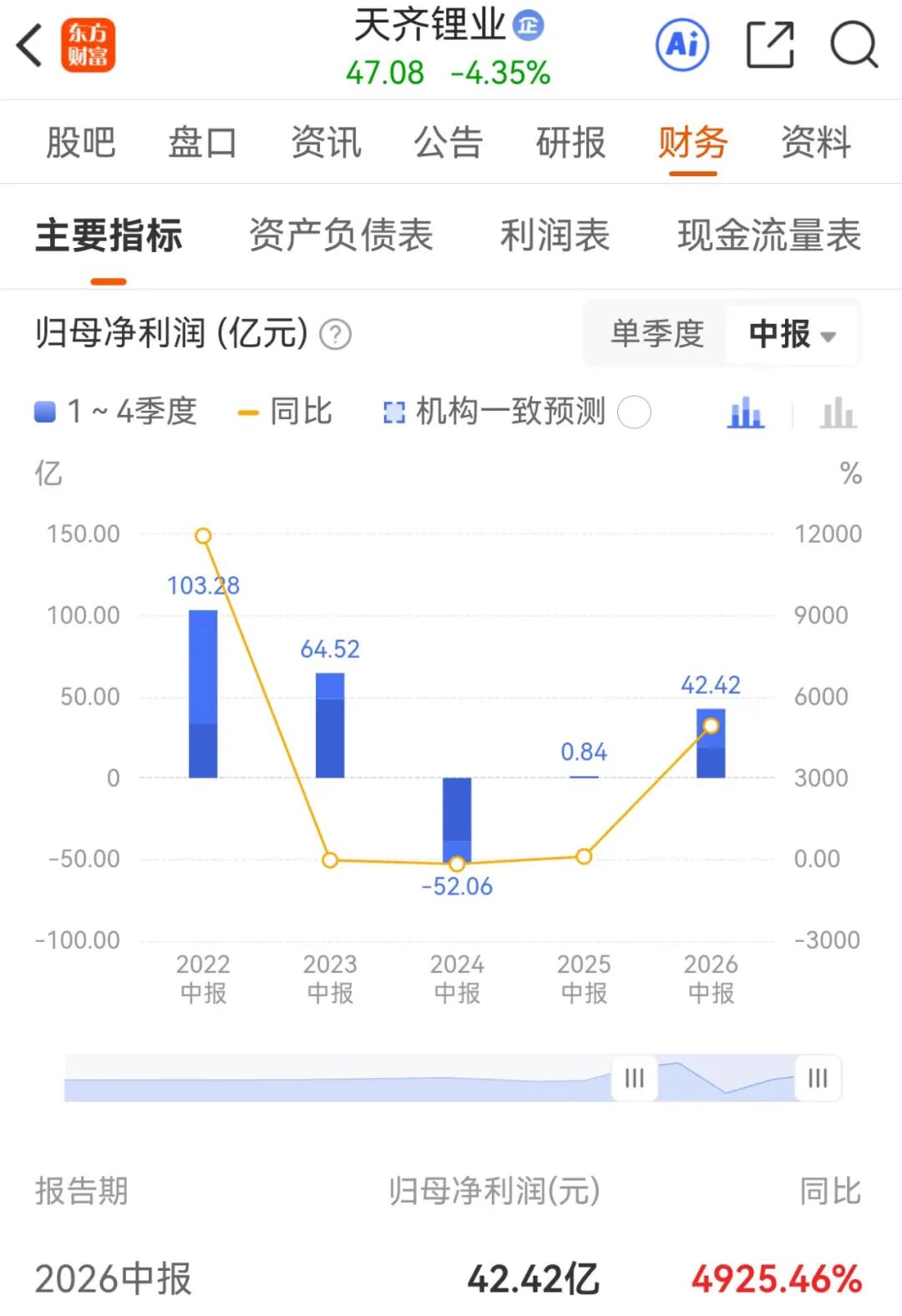The width and height of the screenshot is (902, 1316).
Task: Open the 资料 tab
Action: tap(816, 142)
